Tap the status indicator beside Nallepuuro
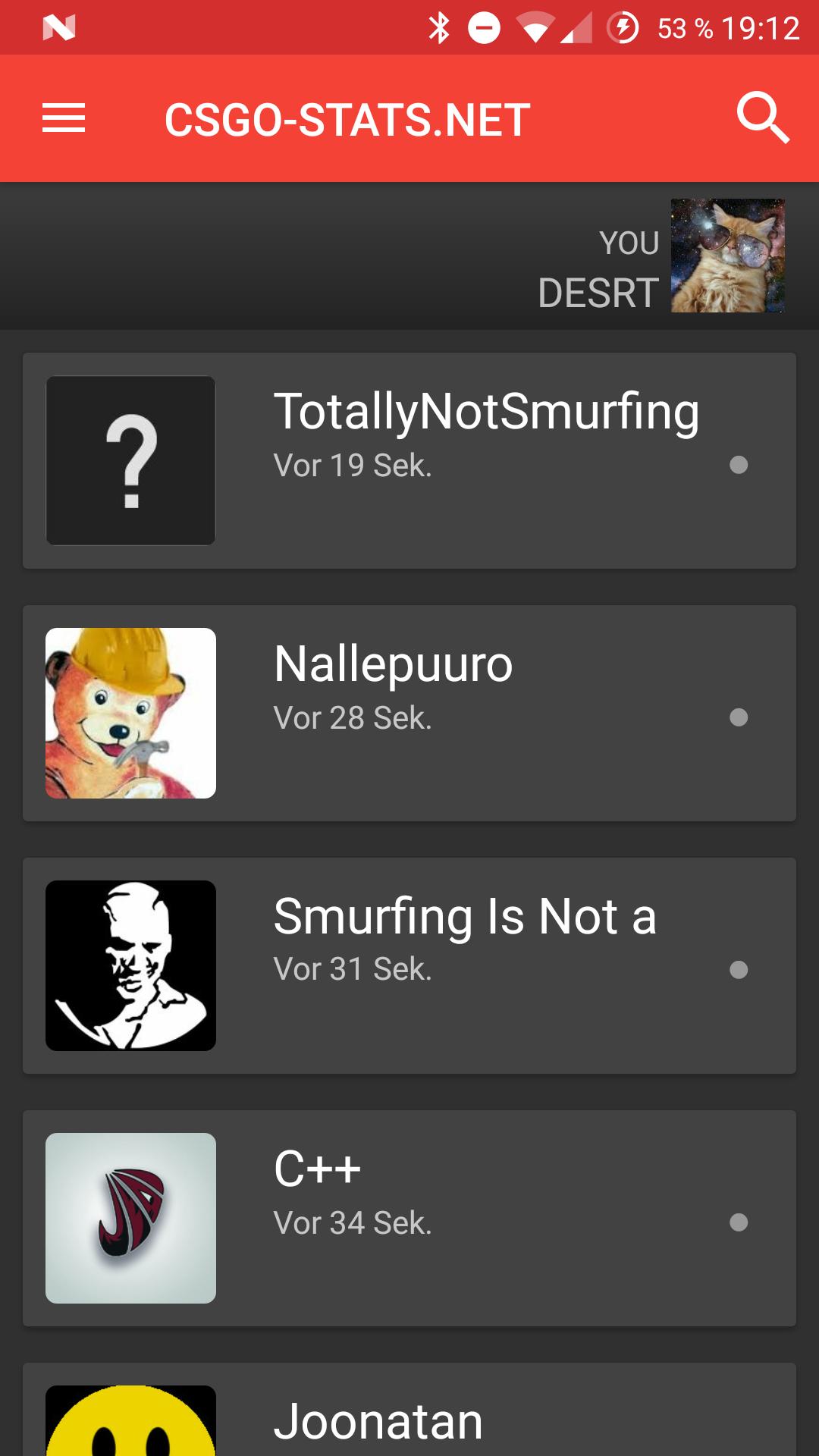This screenshot has height=1456, width=819. click(740, 715)
